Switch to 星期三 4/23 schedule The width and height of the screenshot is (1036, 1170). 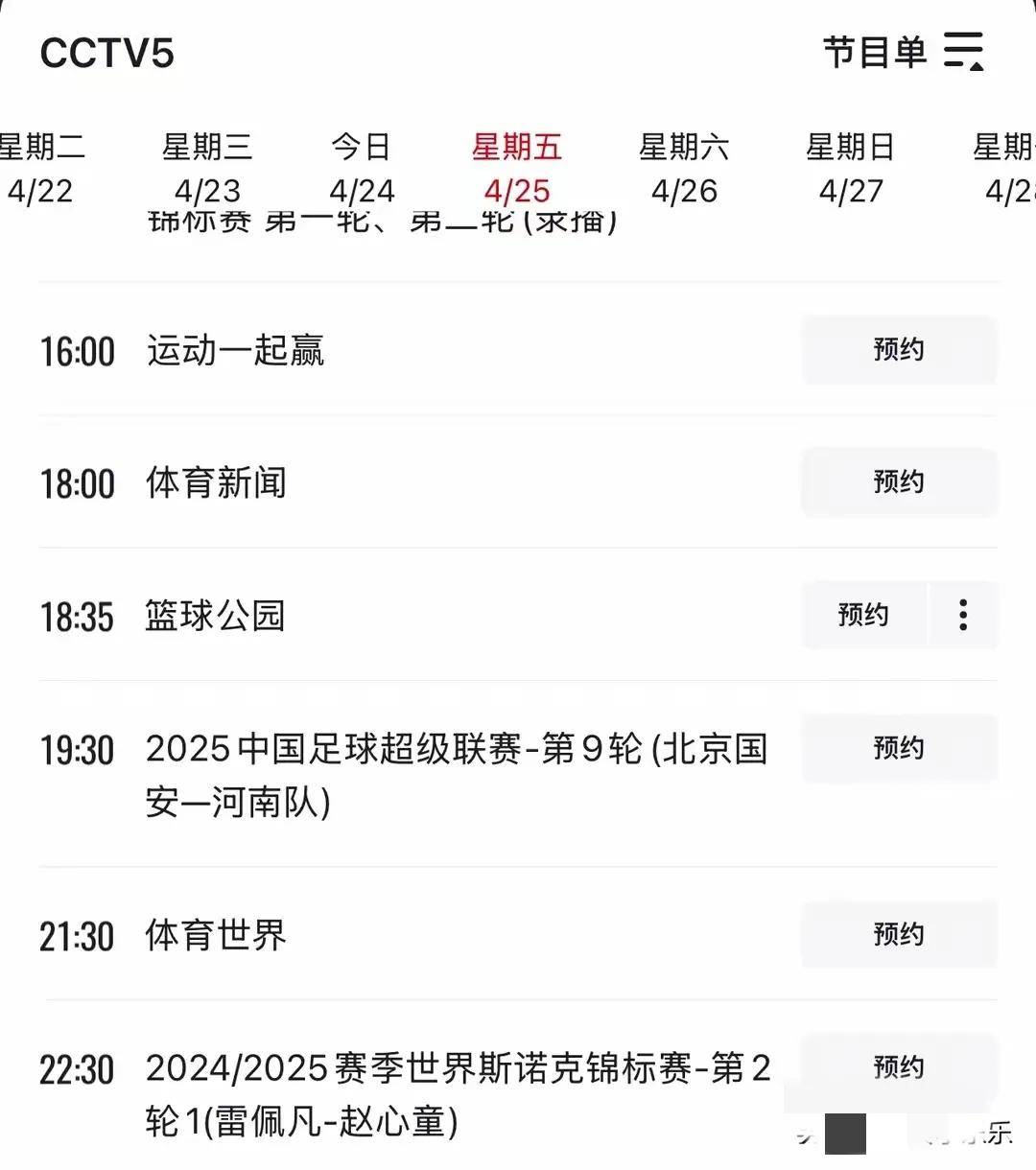207,169
